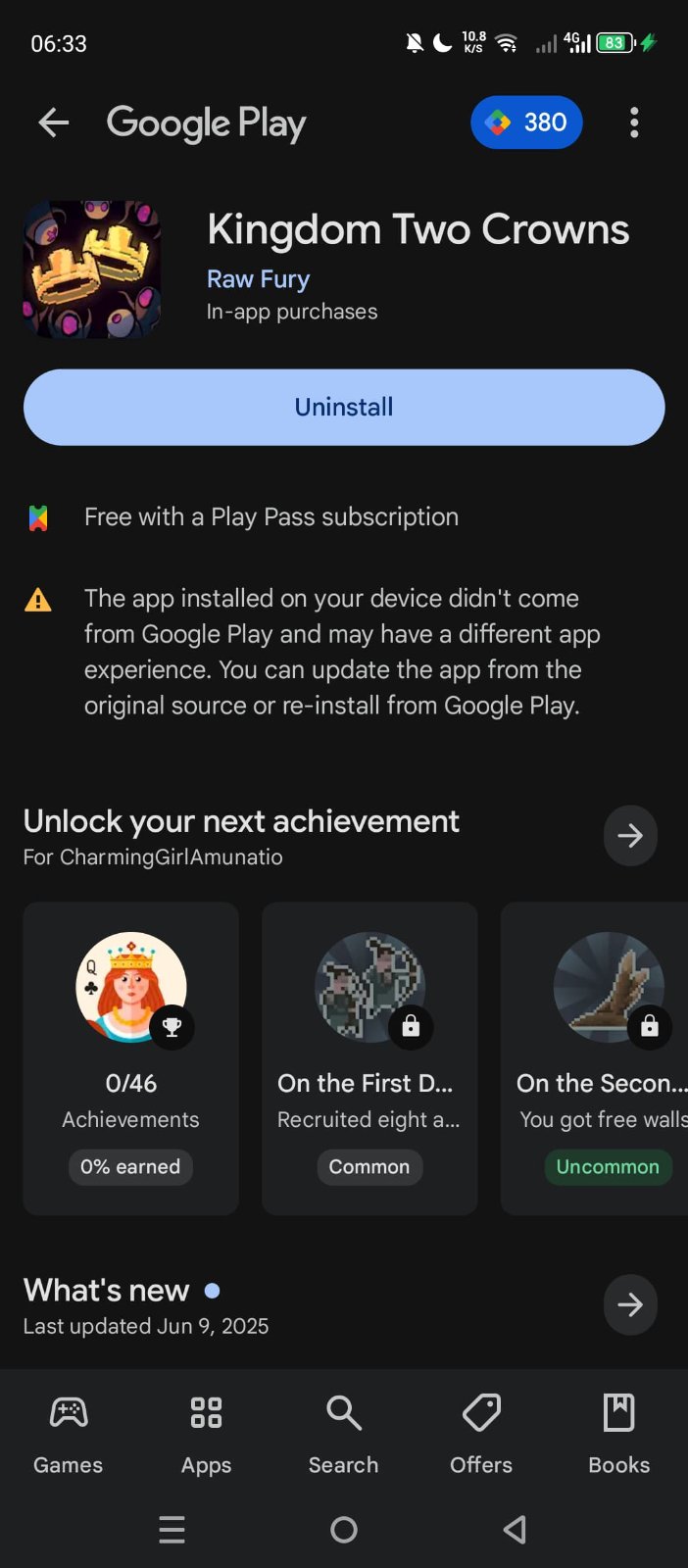The width and height of the screenshot is (688, 1568).
Task: Open the 380 Play Points badge
Action: [x=526, y=122]
